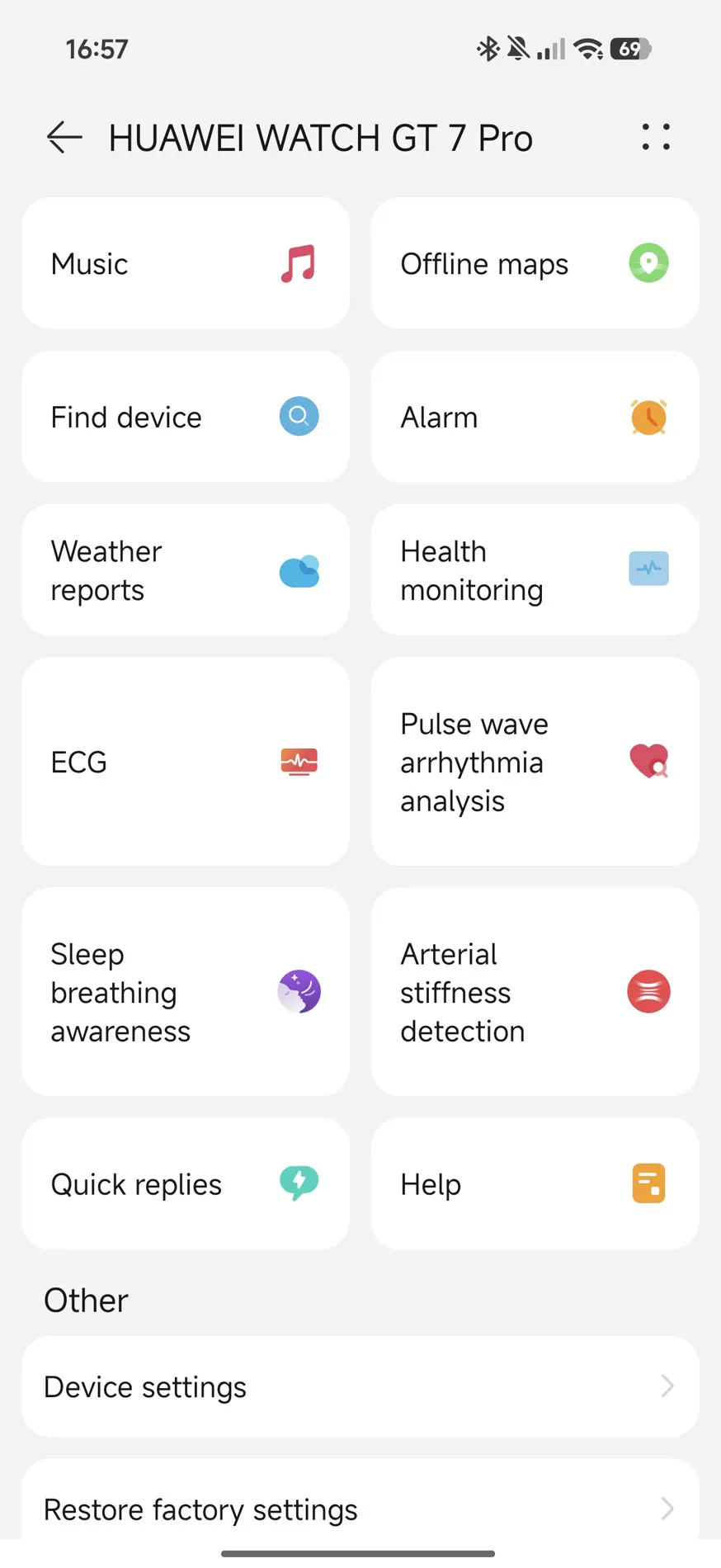This screenshot has height=1568, width=721.
Task: Select Arterial stiffness detection
Action: tap(535, 992)
